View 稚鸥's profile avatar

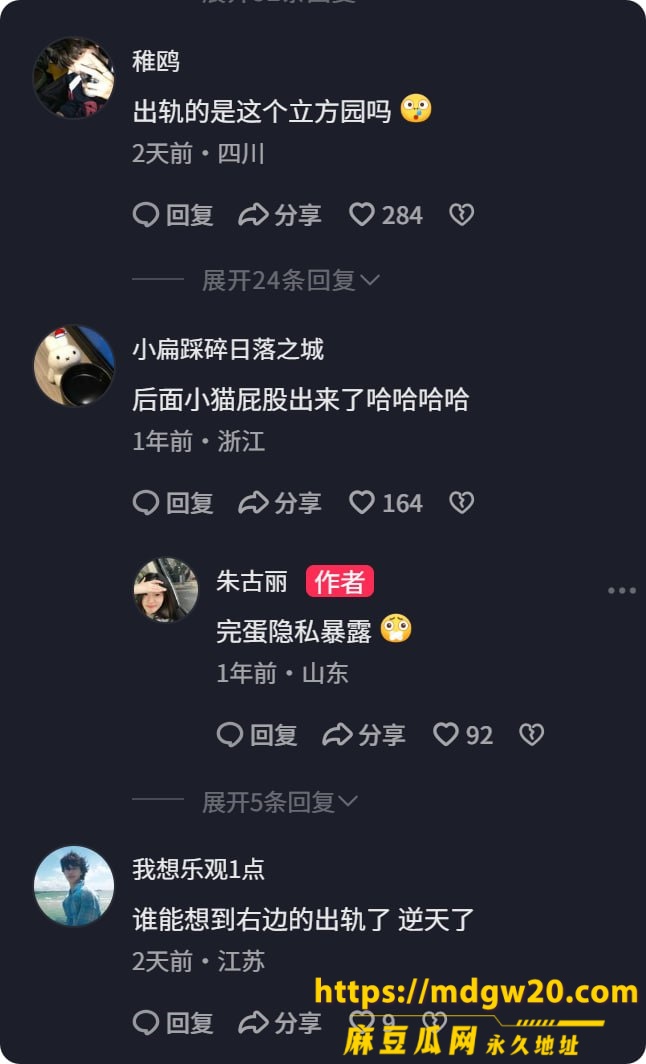74,77
